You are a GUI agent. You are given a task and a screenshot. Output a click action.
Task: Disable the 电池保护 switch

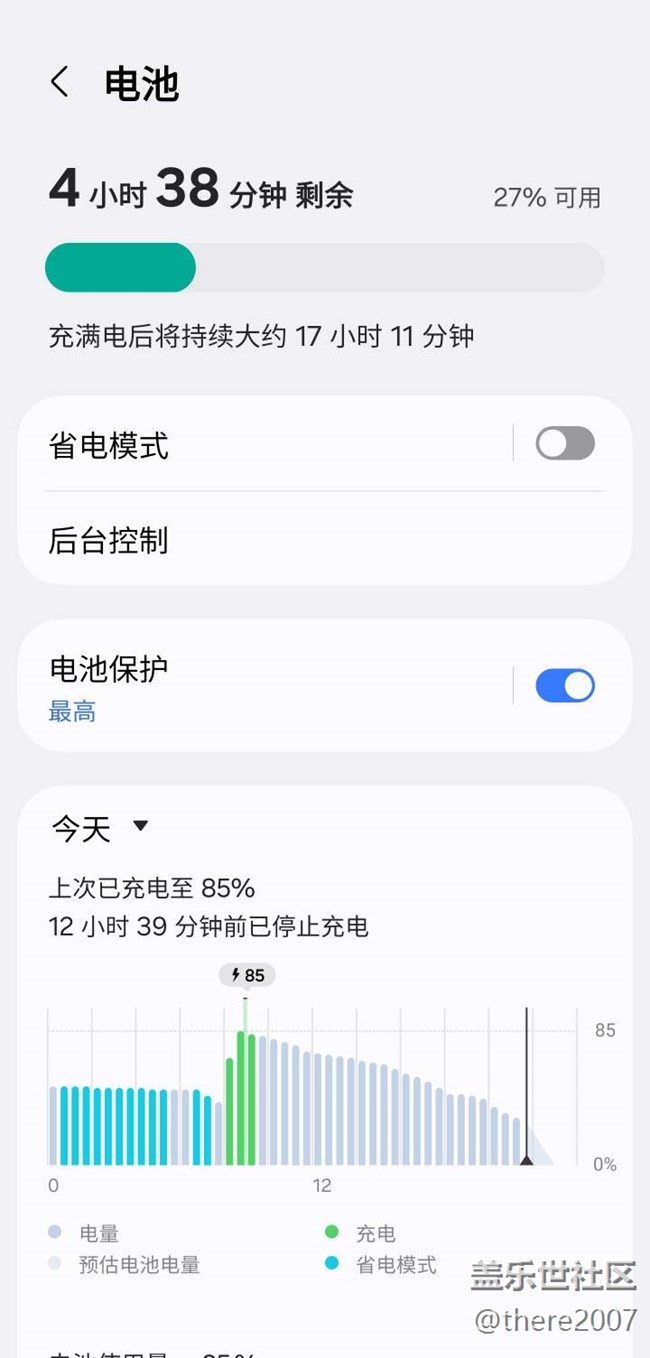tap(565, 686)
